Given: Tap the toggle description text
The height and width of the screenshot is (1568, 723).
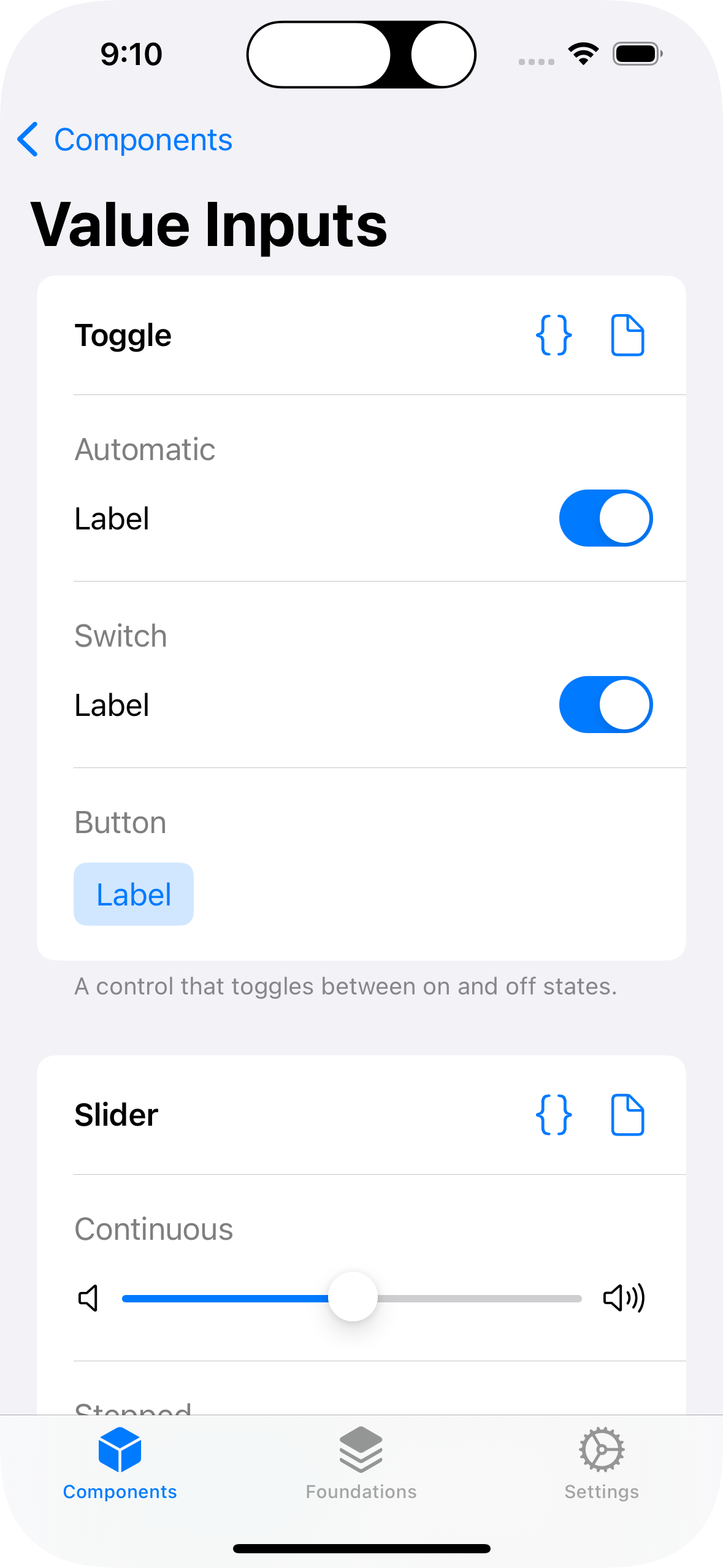Looking at the screenshot, I should click(345, 986).
